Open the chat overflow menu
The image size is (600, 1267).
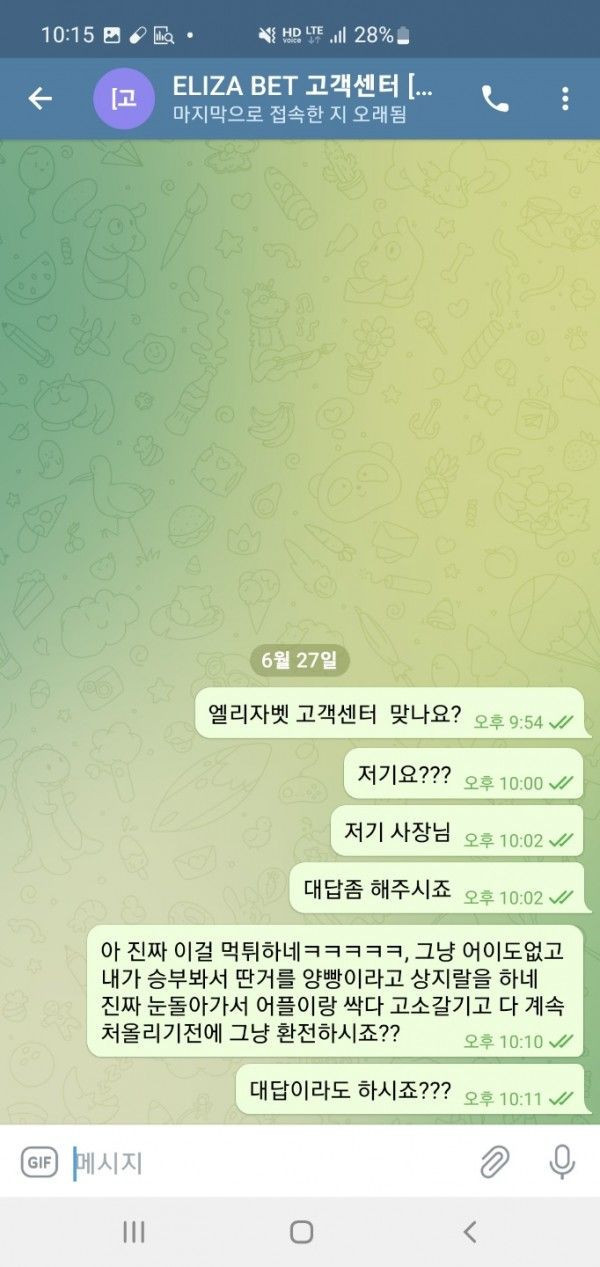coord(565,98)
